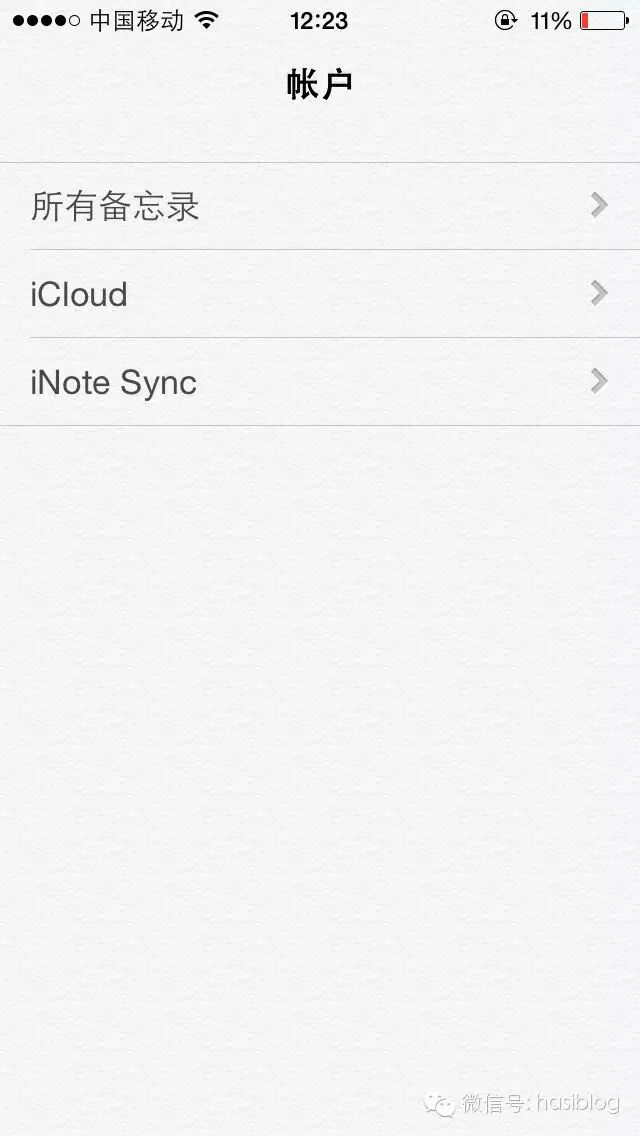This screenshot has width=640, height=1136.
Task: Open 所有备忘录 notes list
Action: tap(320, 206)
